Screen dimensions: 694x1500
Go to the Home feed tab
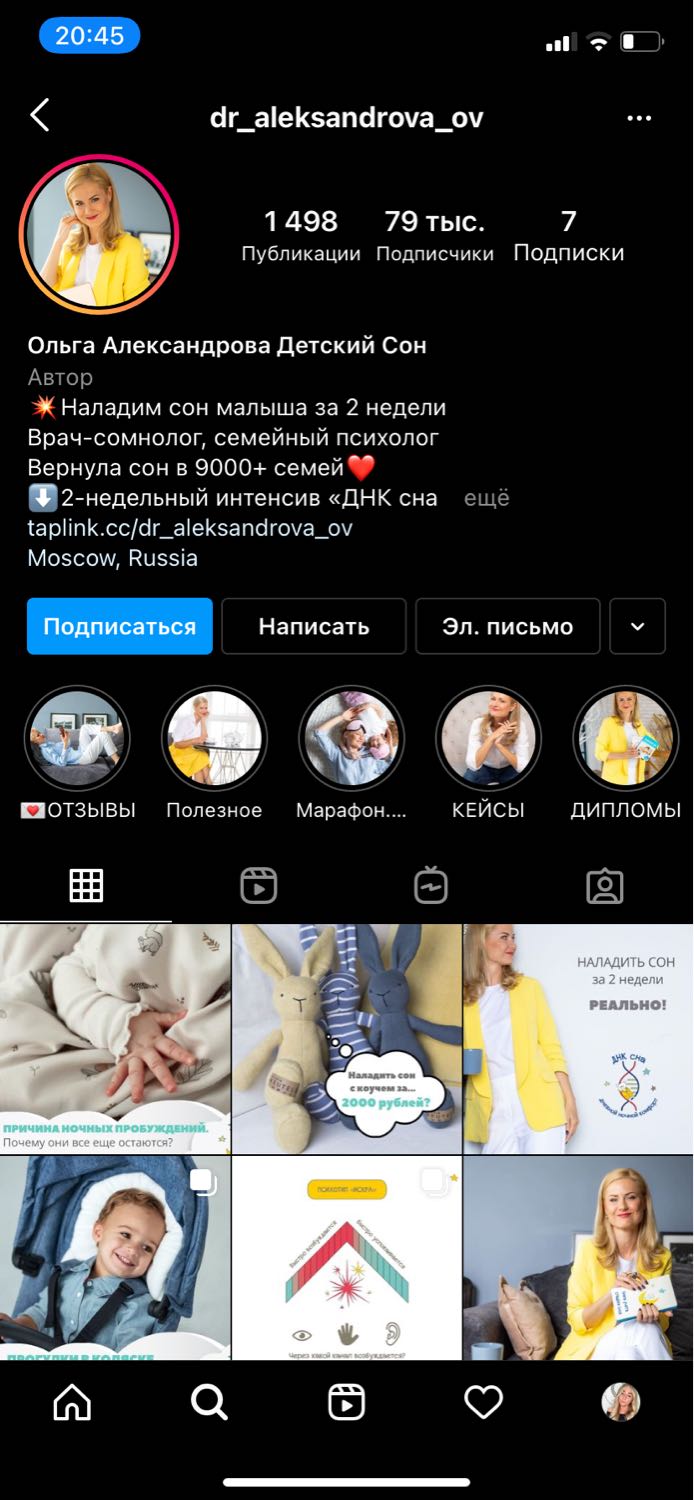point(72,1403)
